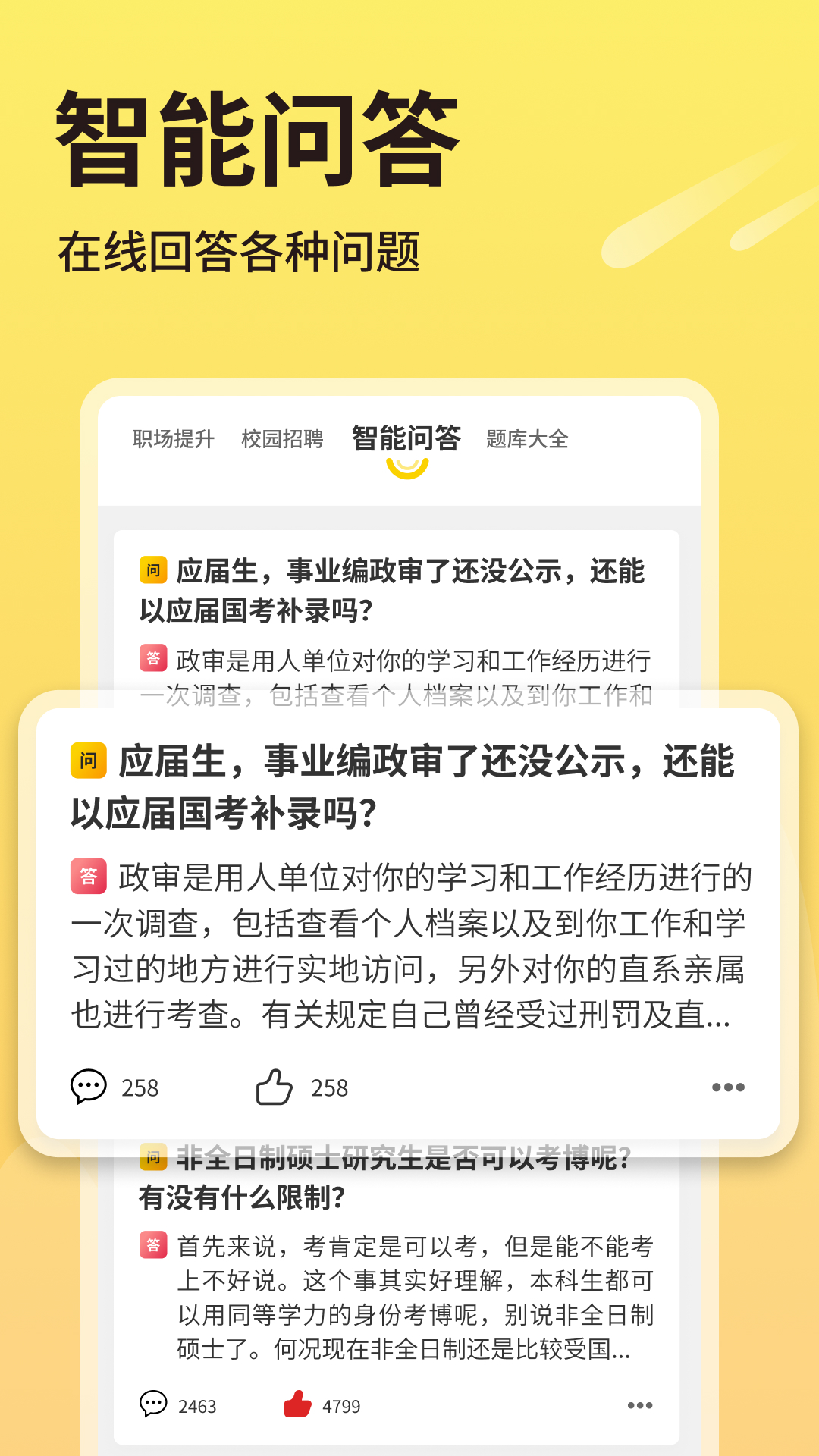Click the 问 icon beside 非全日制硕士 question
The height and width of the screenshot is (1456, 819).
tap(152, 1156)
